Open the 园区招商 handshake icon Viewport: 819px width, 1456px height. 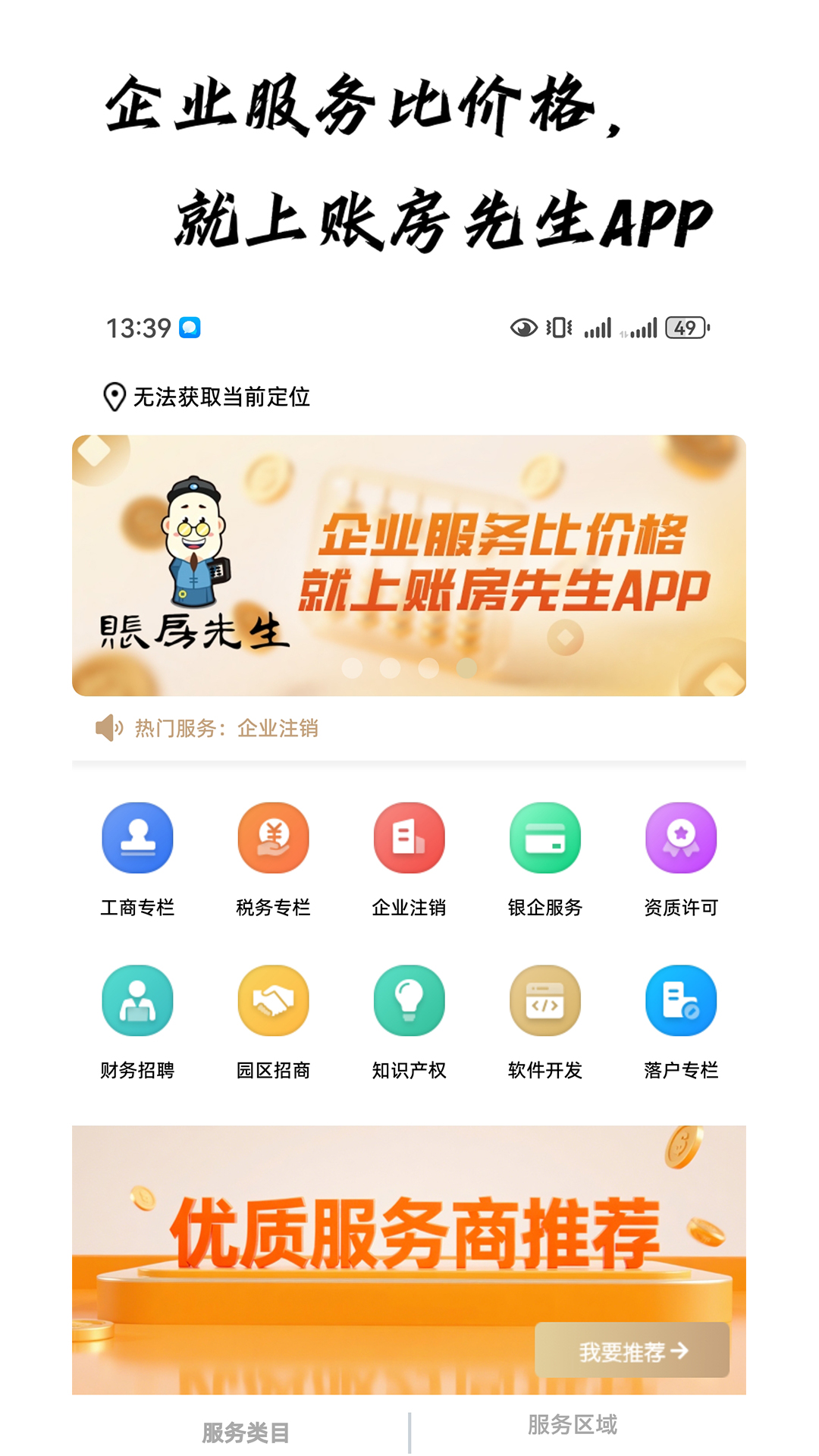[273, 1001]
